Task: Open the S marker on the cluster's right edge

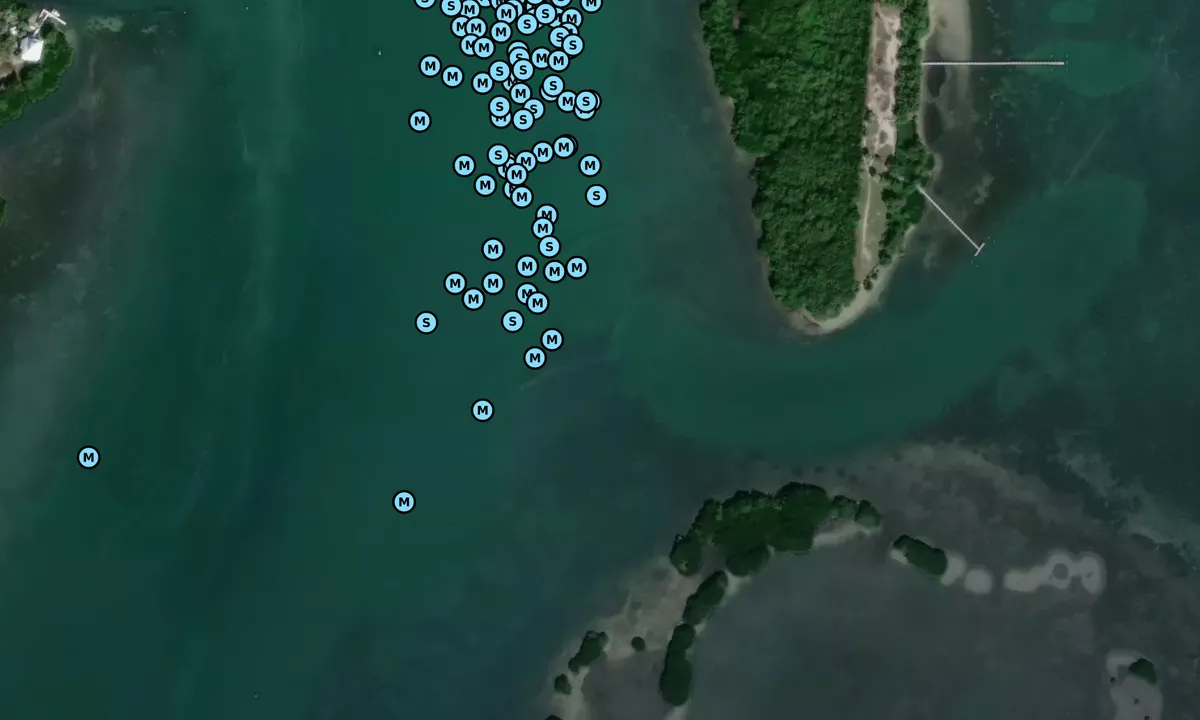Action: point(596,195)
